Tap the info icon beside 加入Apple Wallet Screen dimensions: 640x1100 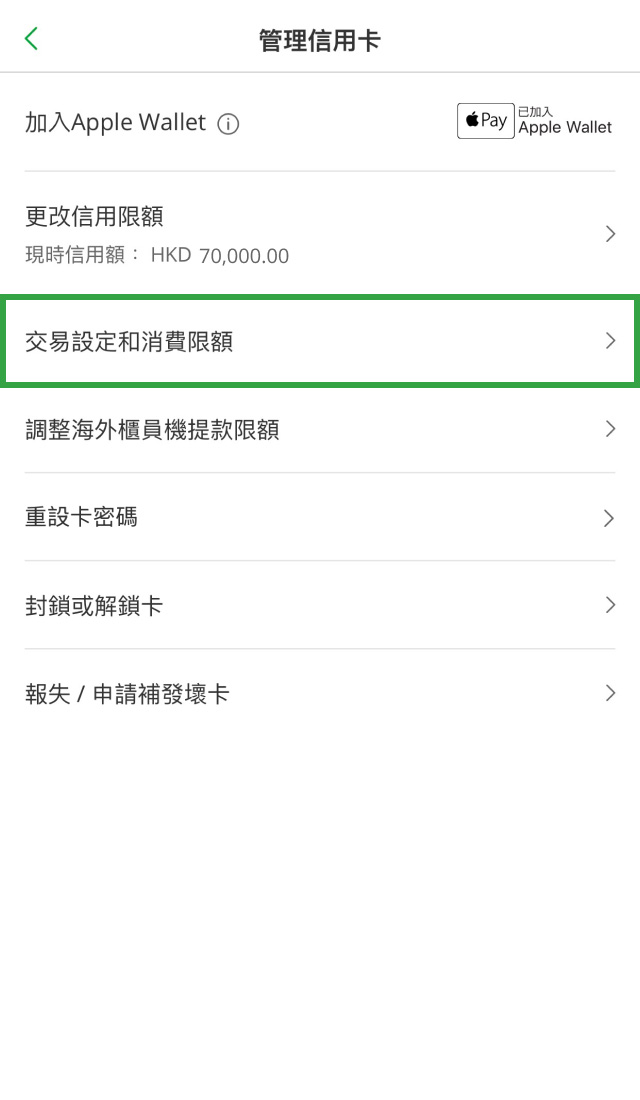[228, 124]
